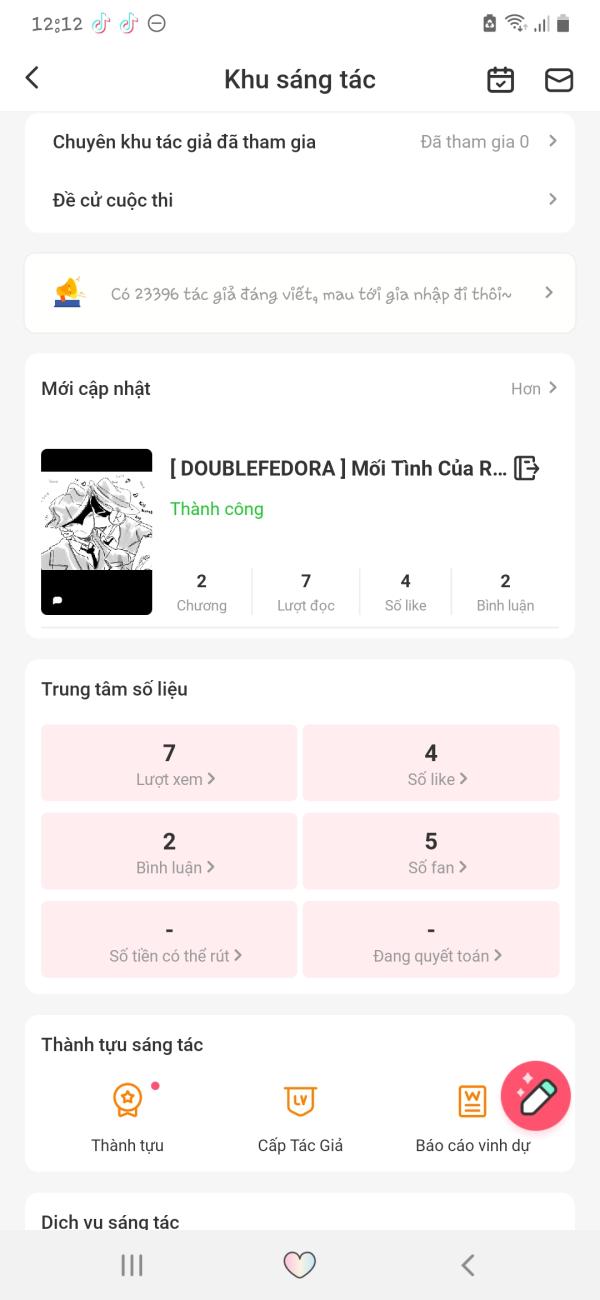Image resolution: width=600 pixels, height=1300 pixels.
Task: Open the DOUBLEFEDORA story card
Action: pyautogui.click(x=300, y=532)
